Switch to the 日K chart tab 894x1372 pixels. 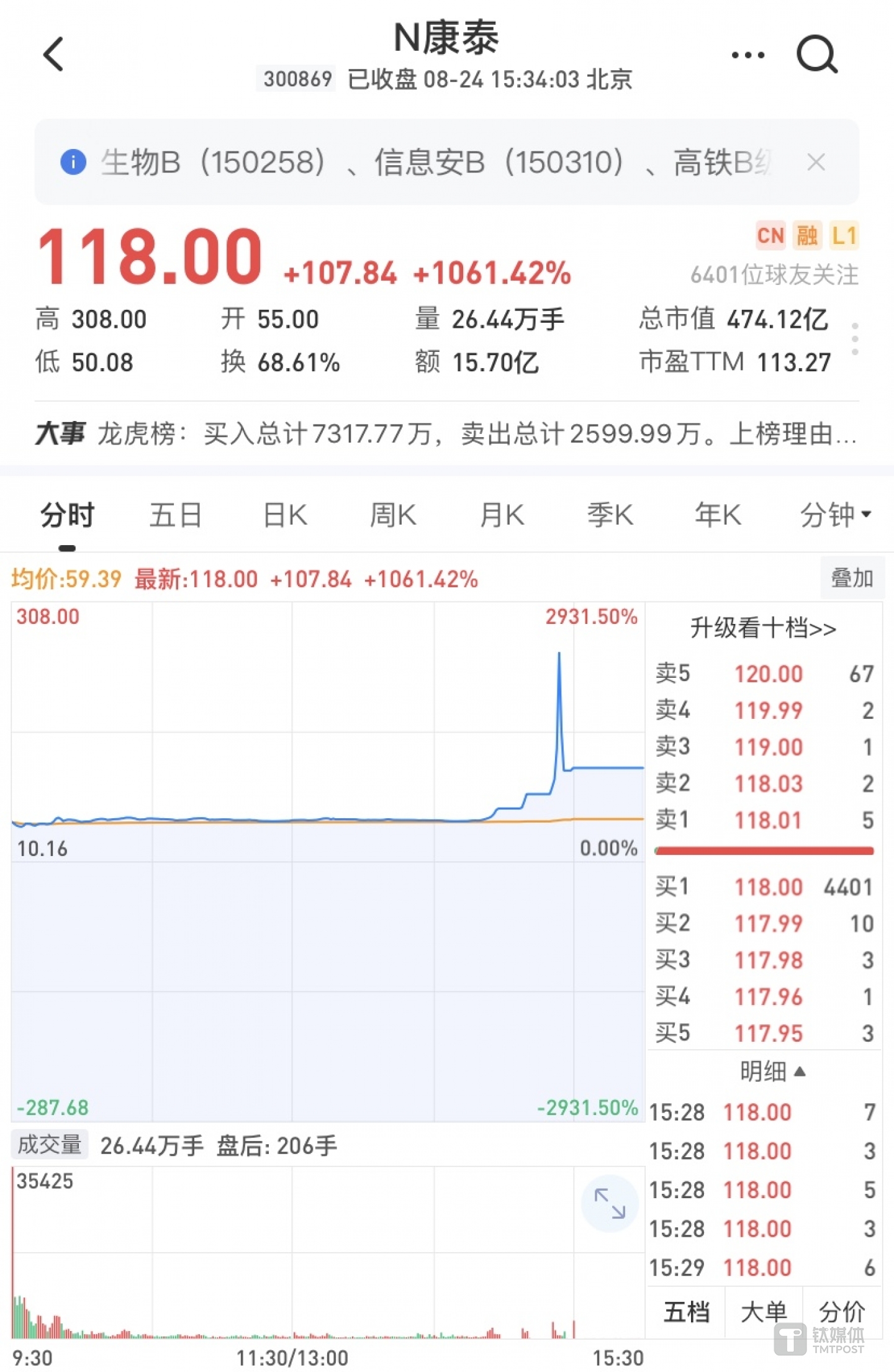point(285,515)
